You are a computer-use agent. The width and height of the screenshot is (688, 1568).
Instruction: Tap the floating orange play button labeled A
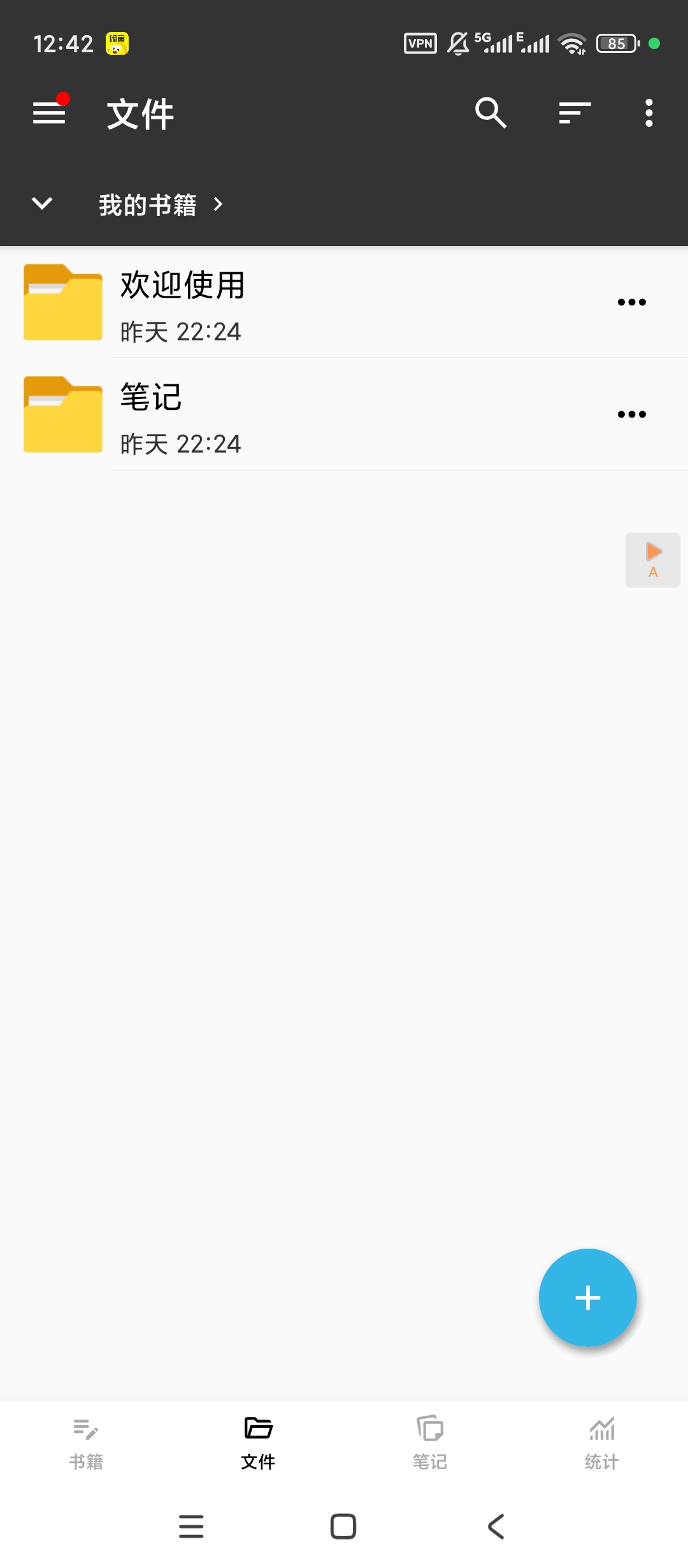[652, 560]
